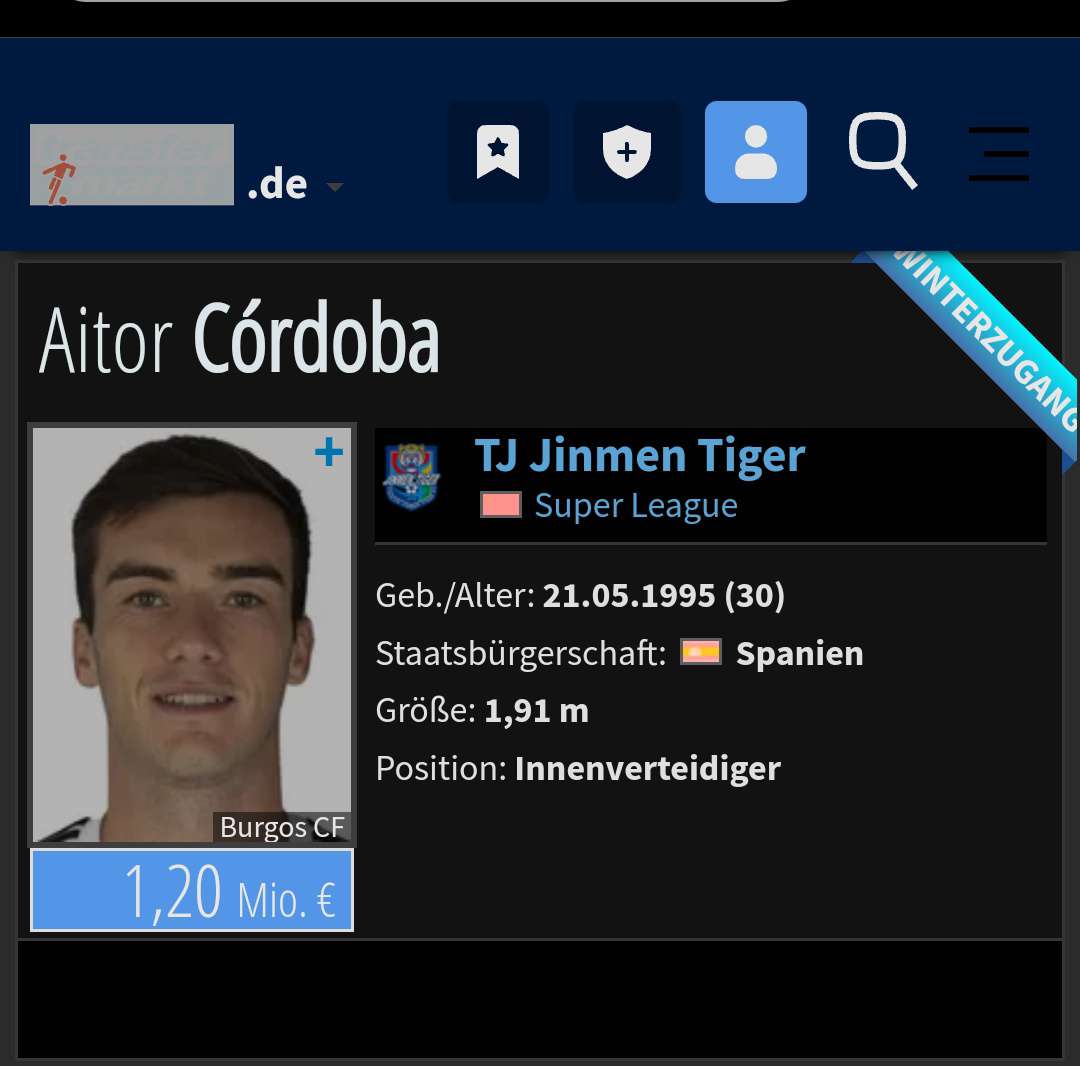Expand the .de country dropdown
This screenshot has width=1080, height=1066.
click(x=334, y=187)
